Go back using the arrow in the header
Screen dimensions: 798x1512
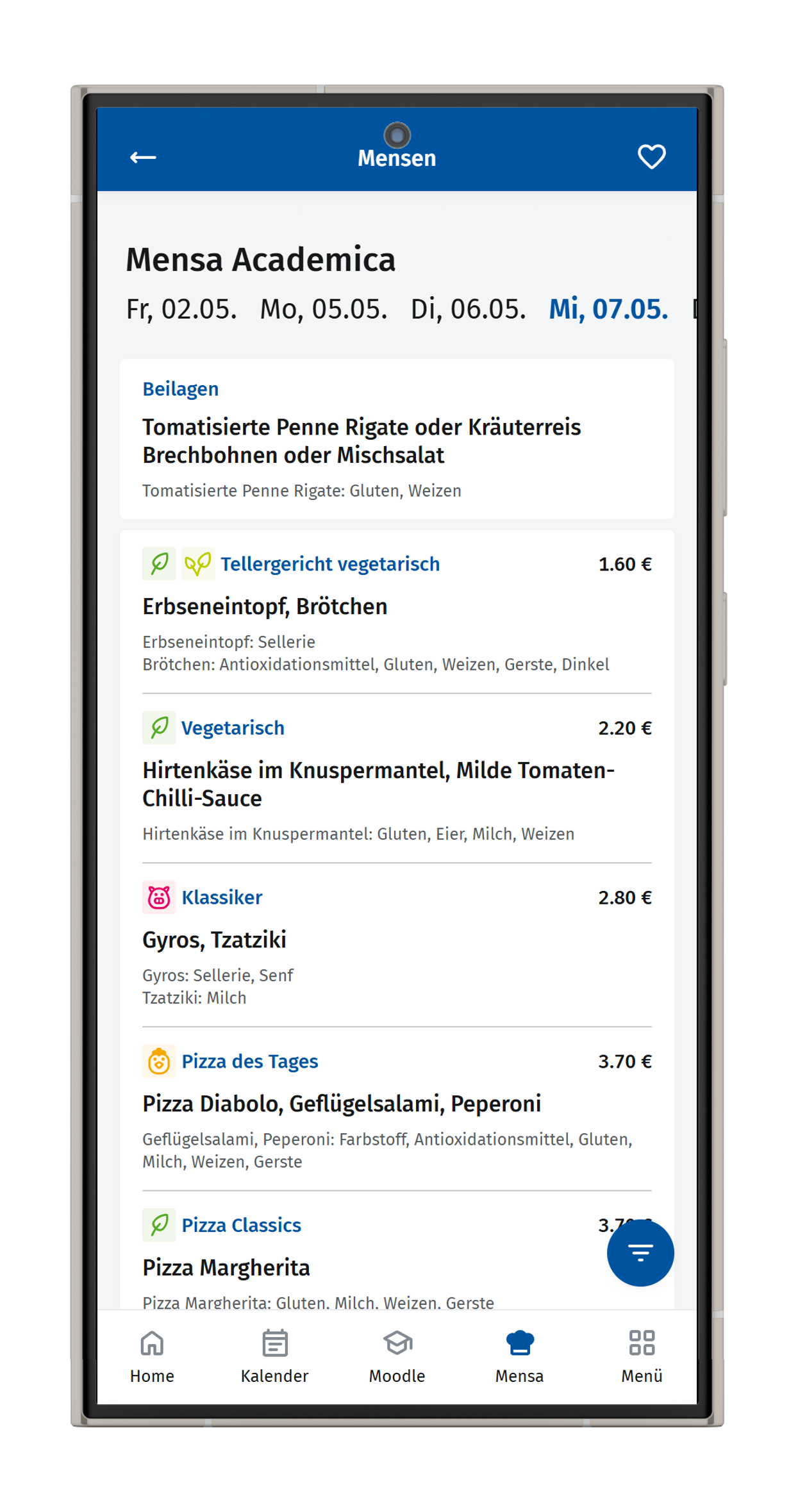click(x=142, y=156)
